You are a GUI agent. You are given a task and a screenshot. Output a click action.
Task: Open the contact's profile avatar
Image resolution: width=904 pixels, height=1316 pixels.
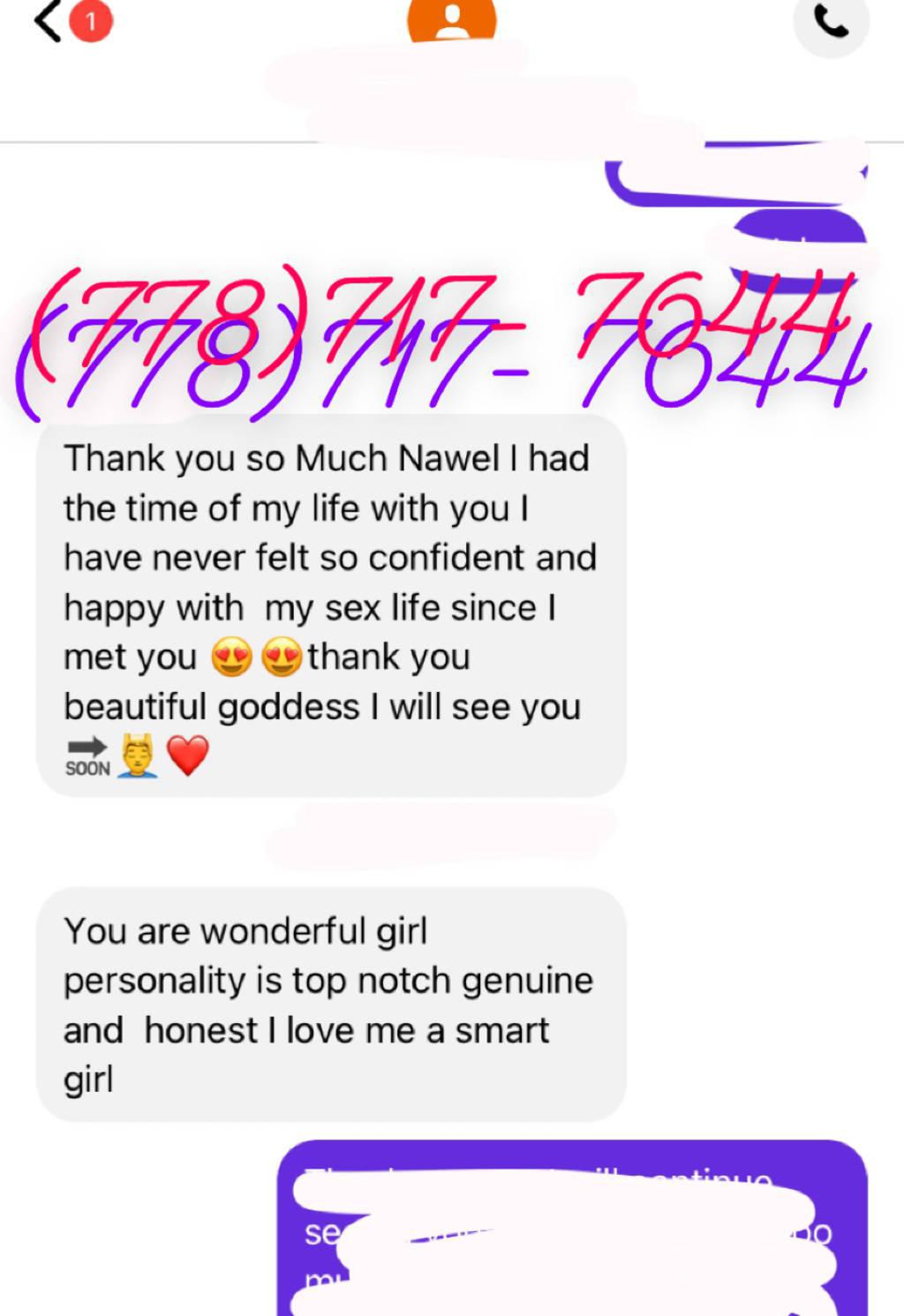pos(451,19)
